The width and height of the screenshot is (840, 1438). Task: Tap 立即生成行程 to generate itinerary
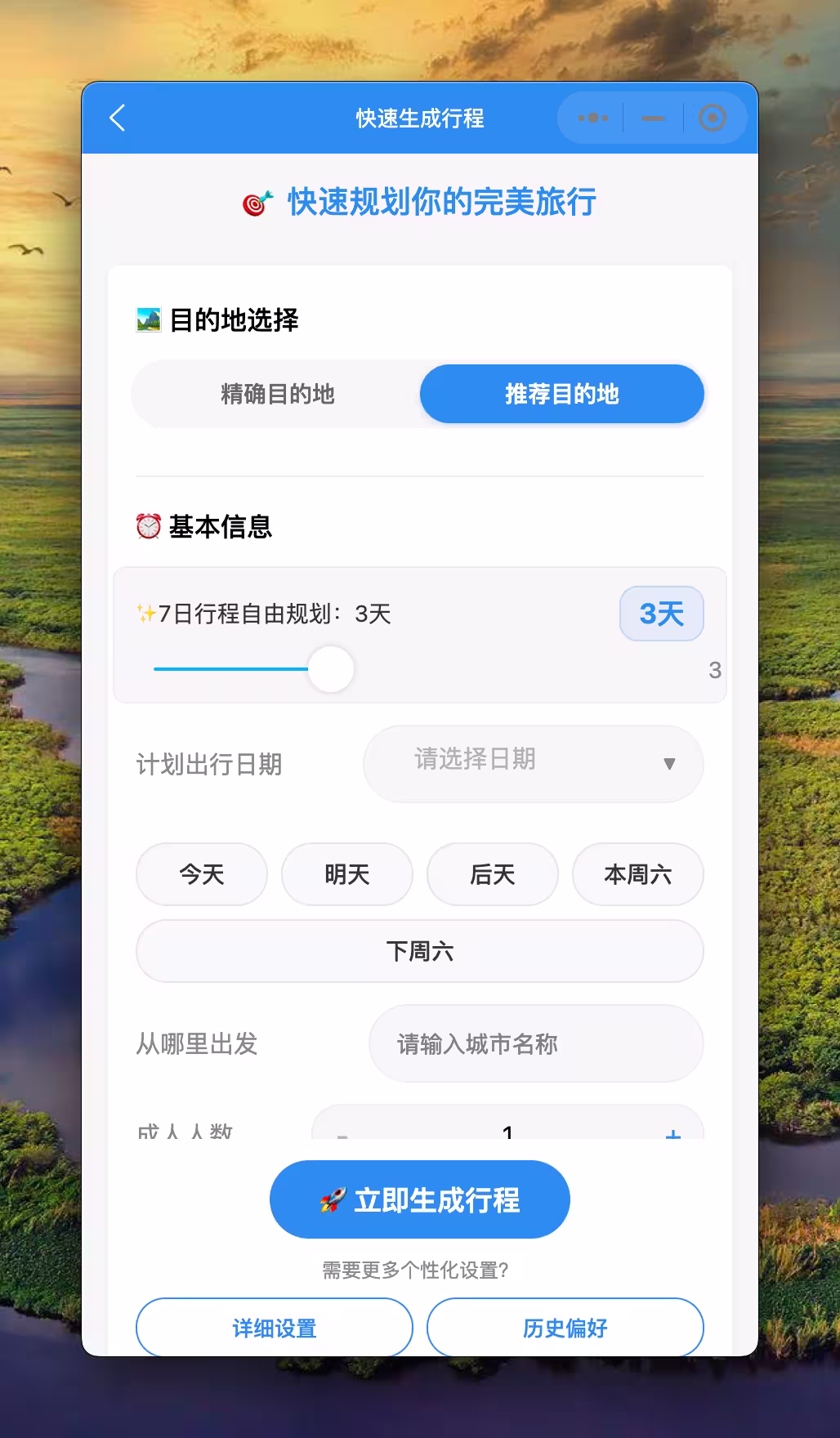pos(419,1199)
